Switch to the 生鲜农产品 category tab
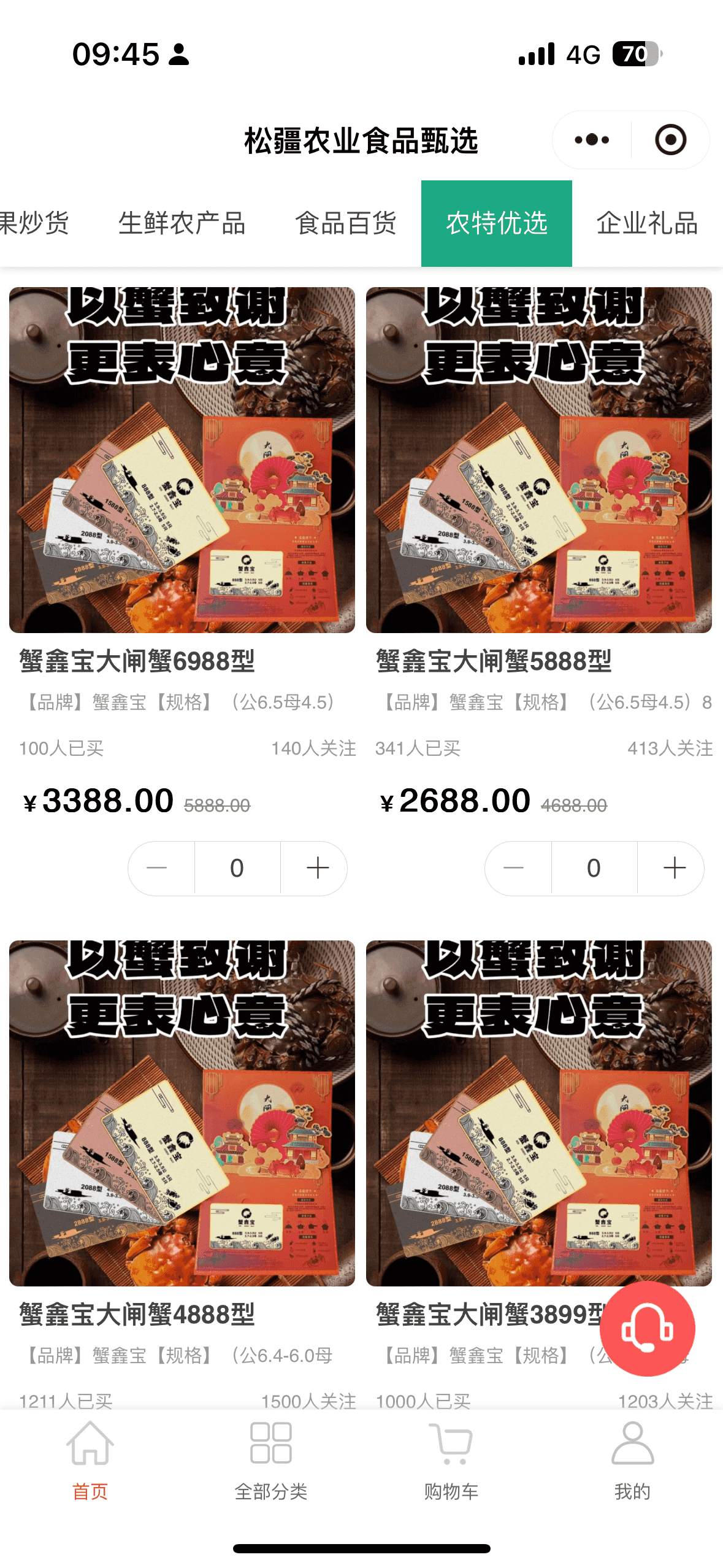Viewport: 723px width, 1568px height. [182, 223]
